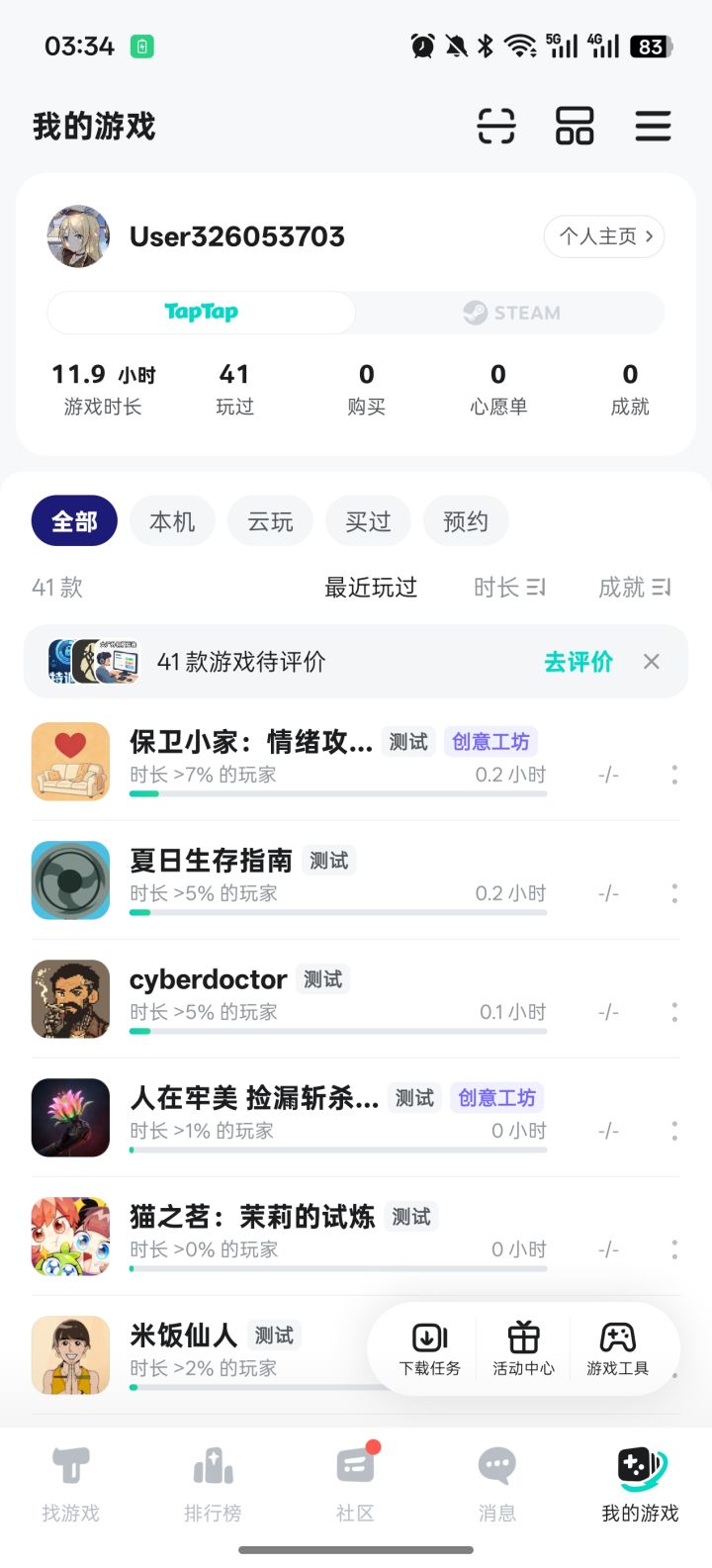
Task: Select the 预约 filter chip
Action: 466,520
